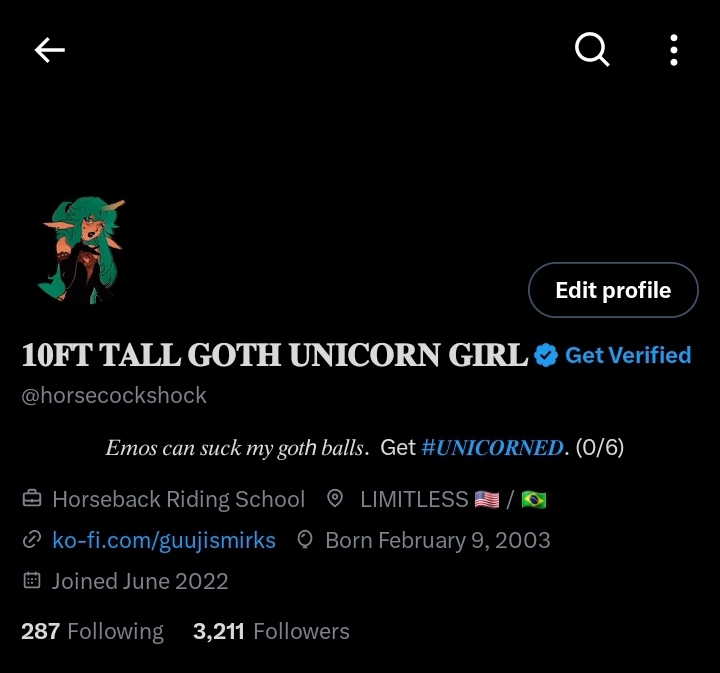Image resolution: width=720 pixels, height=673 pixels.
Task: Go back using the arrow
Action: pos(49,49)
